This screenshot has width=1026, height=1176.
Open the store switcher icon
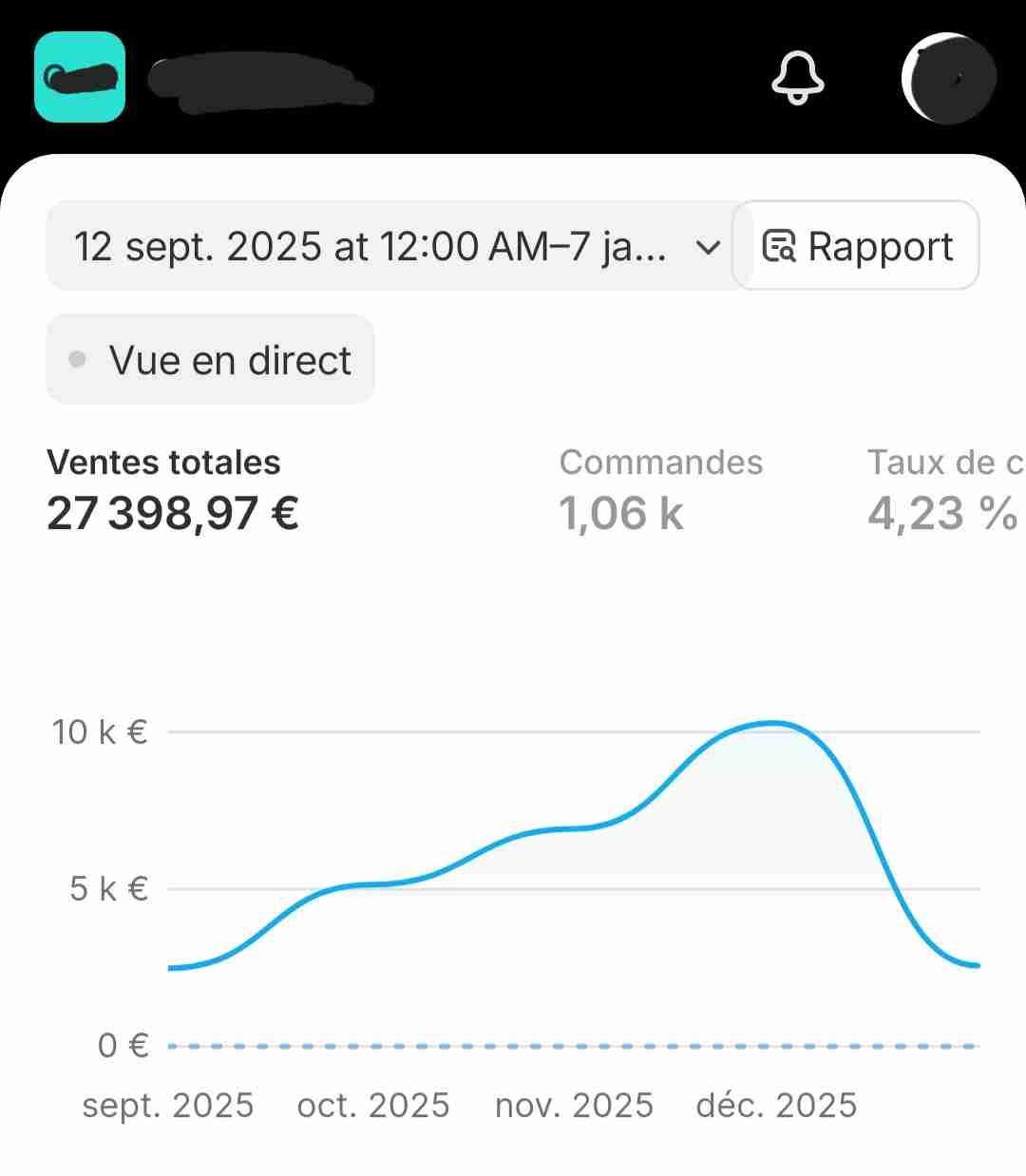click(80, 77)
